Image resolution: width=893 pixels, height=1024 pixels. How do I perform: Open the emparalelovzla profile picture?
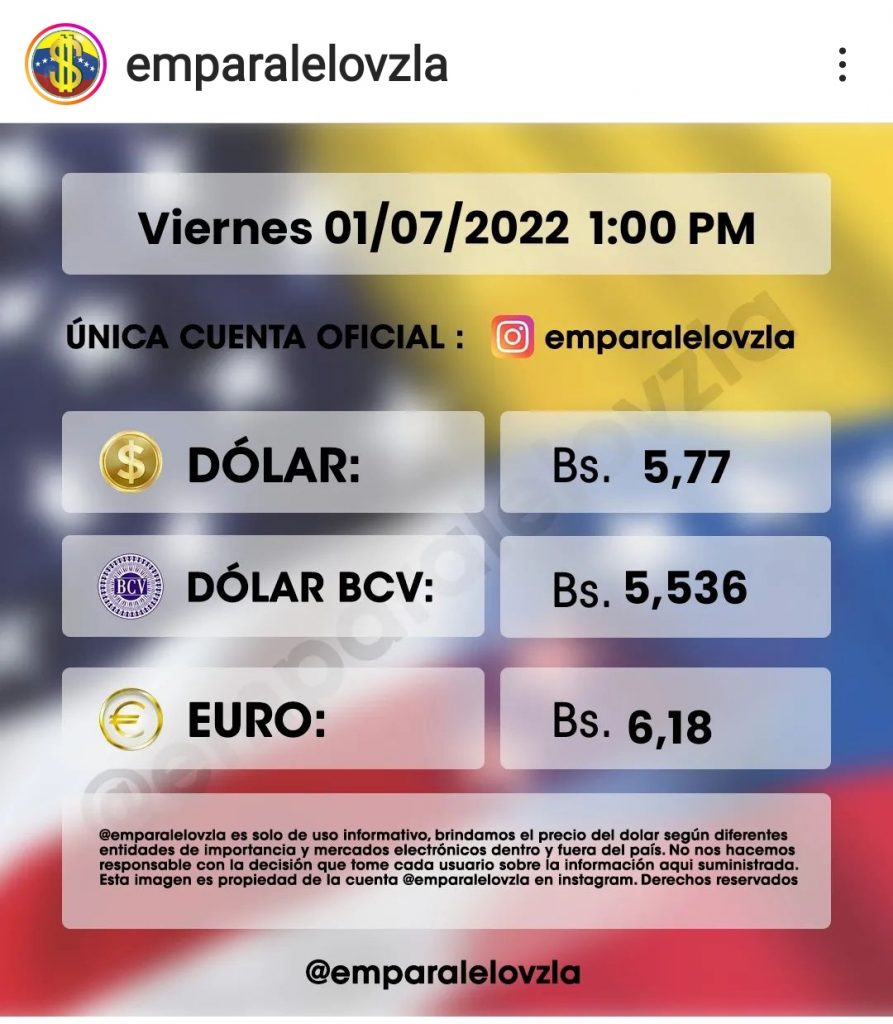[x=65, y=65]
